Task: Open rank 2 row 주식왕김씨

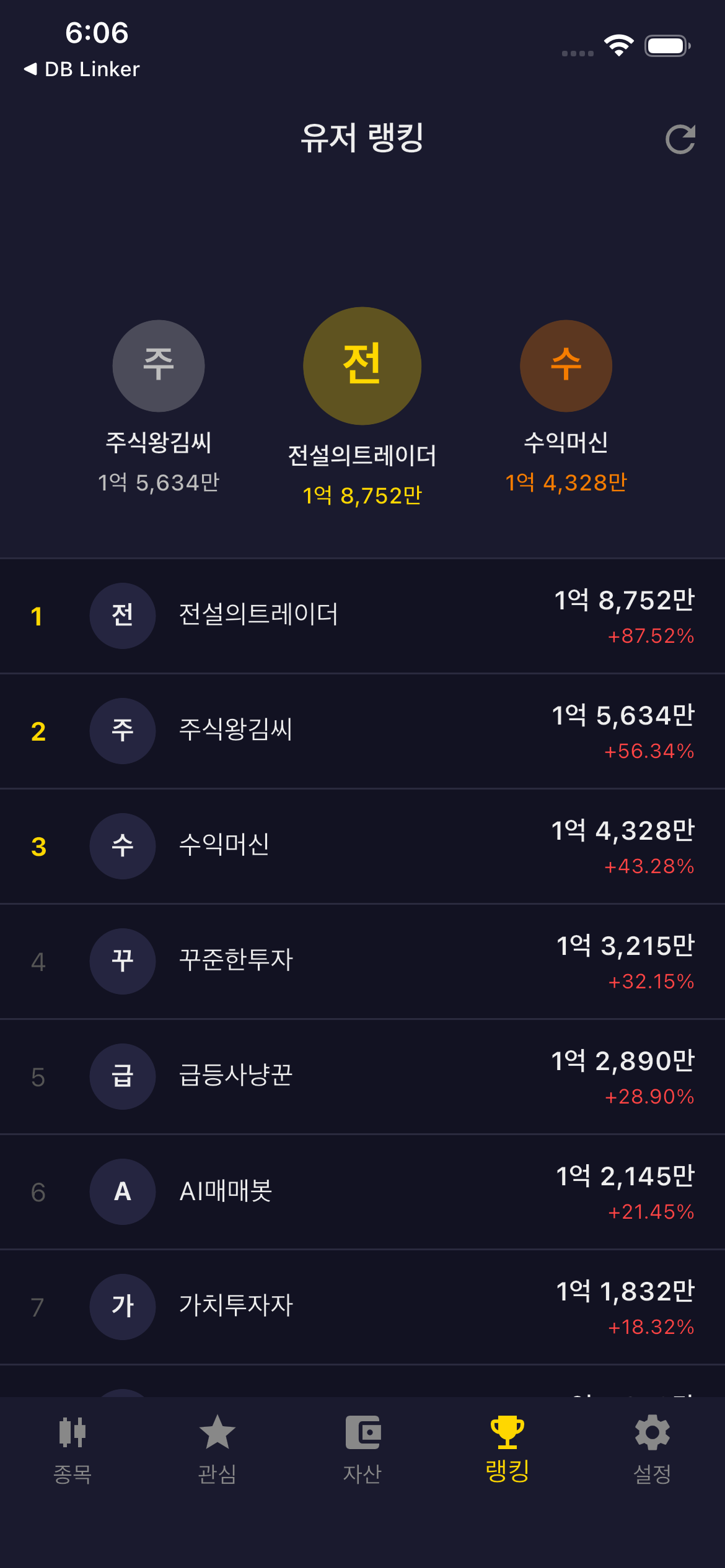Action: click(x=362, y=731)
